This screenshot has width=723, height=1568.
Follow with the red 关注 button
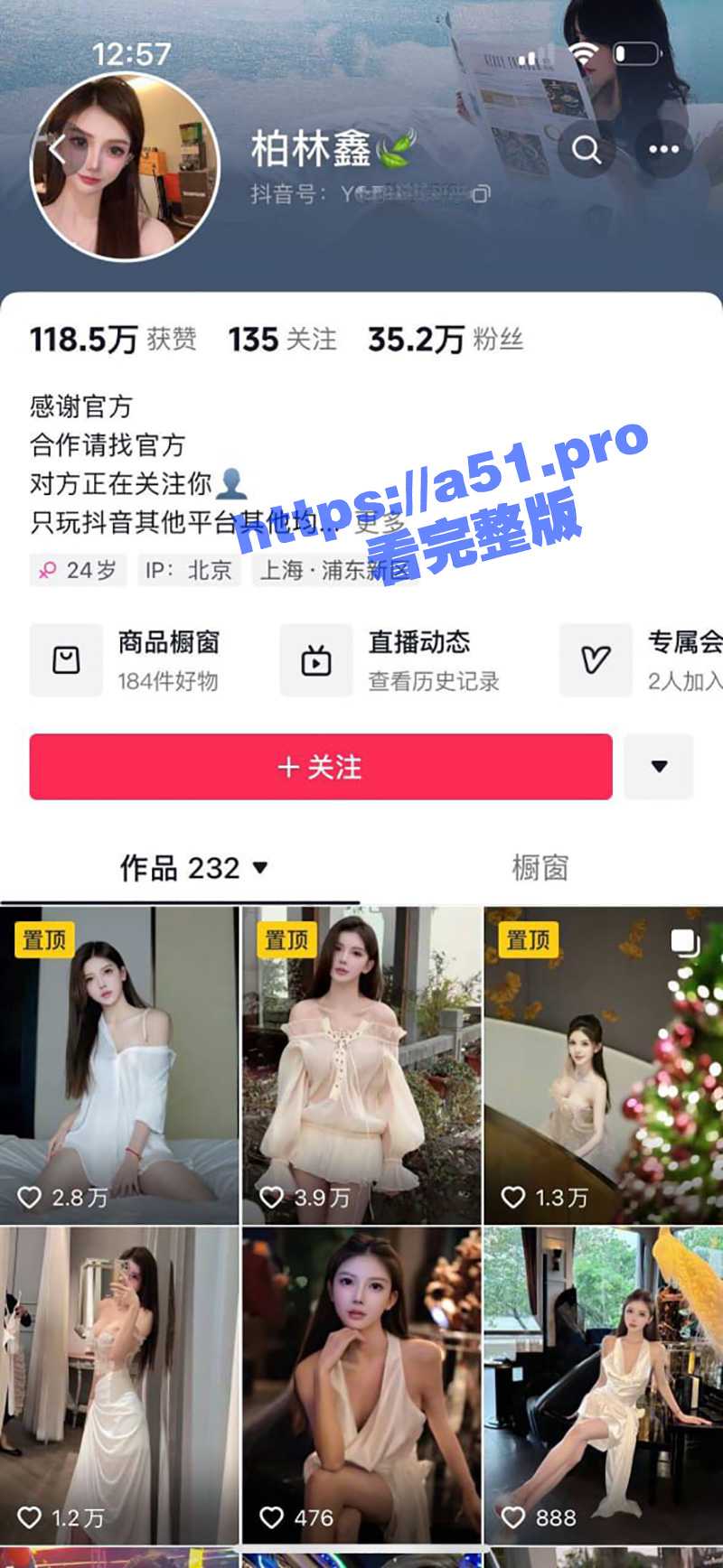pyautogui.click(x=320, y=767)
